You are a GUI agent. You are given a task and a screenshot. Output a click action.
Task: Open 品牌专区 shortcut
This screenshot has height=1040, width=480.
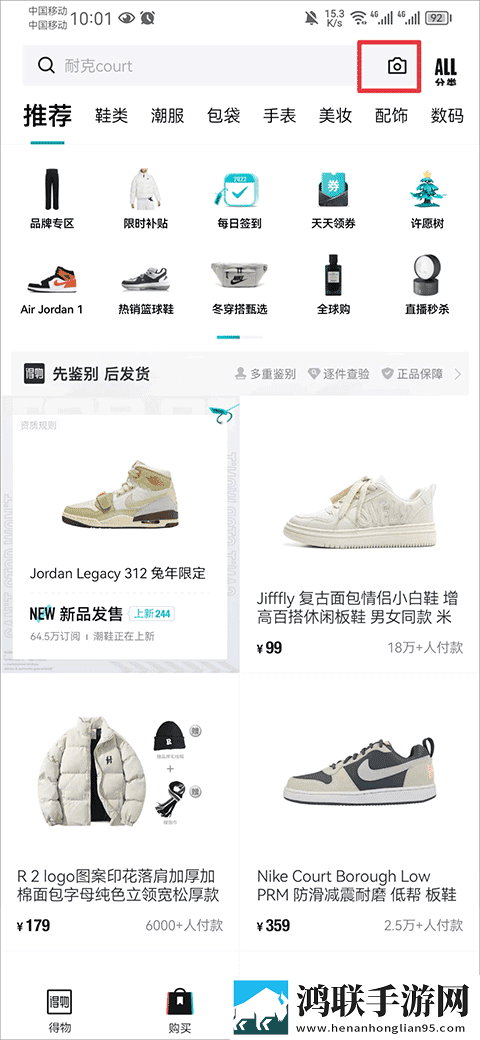52,198
